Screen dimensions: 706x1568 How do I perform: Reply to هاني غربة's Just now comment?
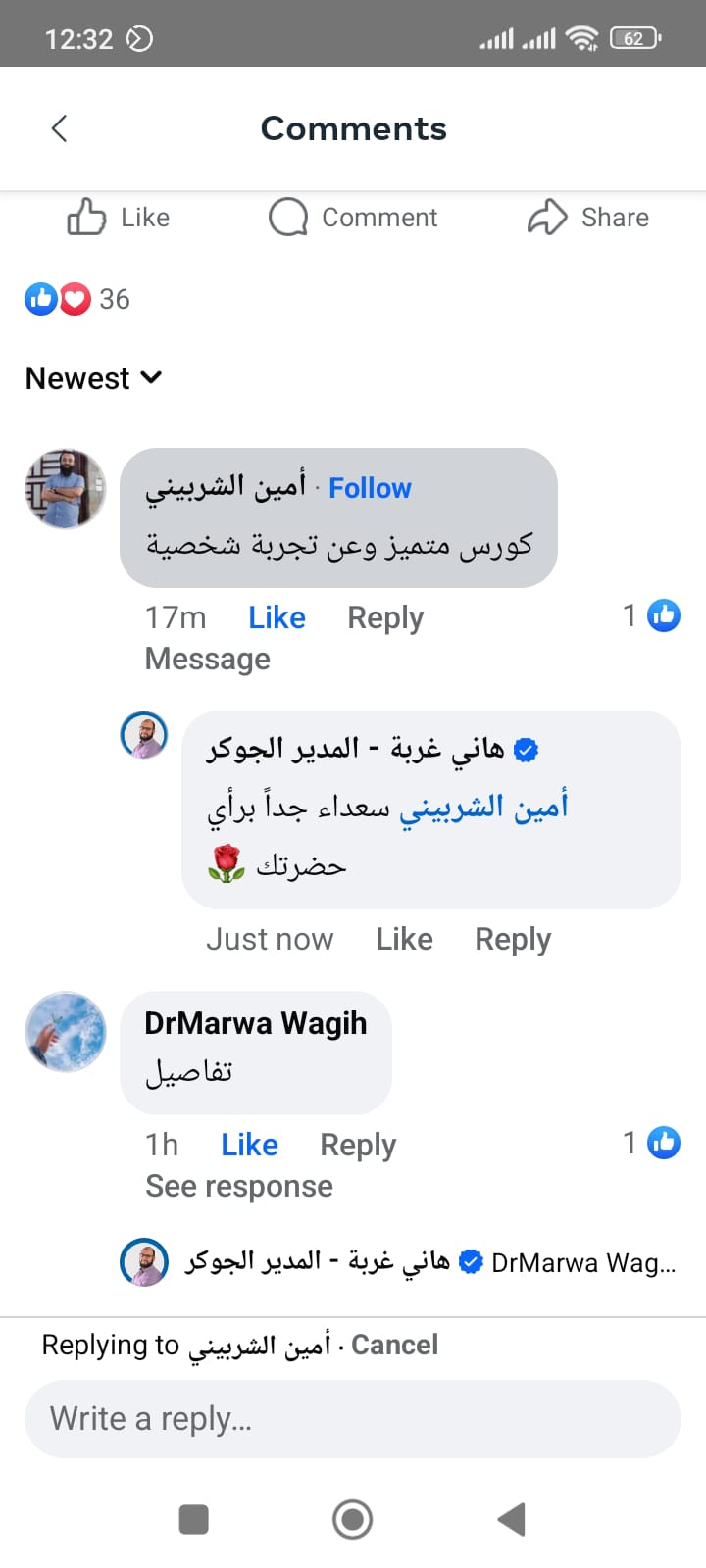pyautogui.click(x=513, y=939)
